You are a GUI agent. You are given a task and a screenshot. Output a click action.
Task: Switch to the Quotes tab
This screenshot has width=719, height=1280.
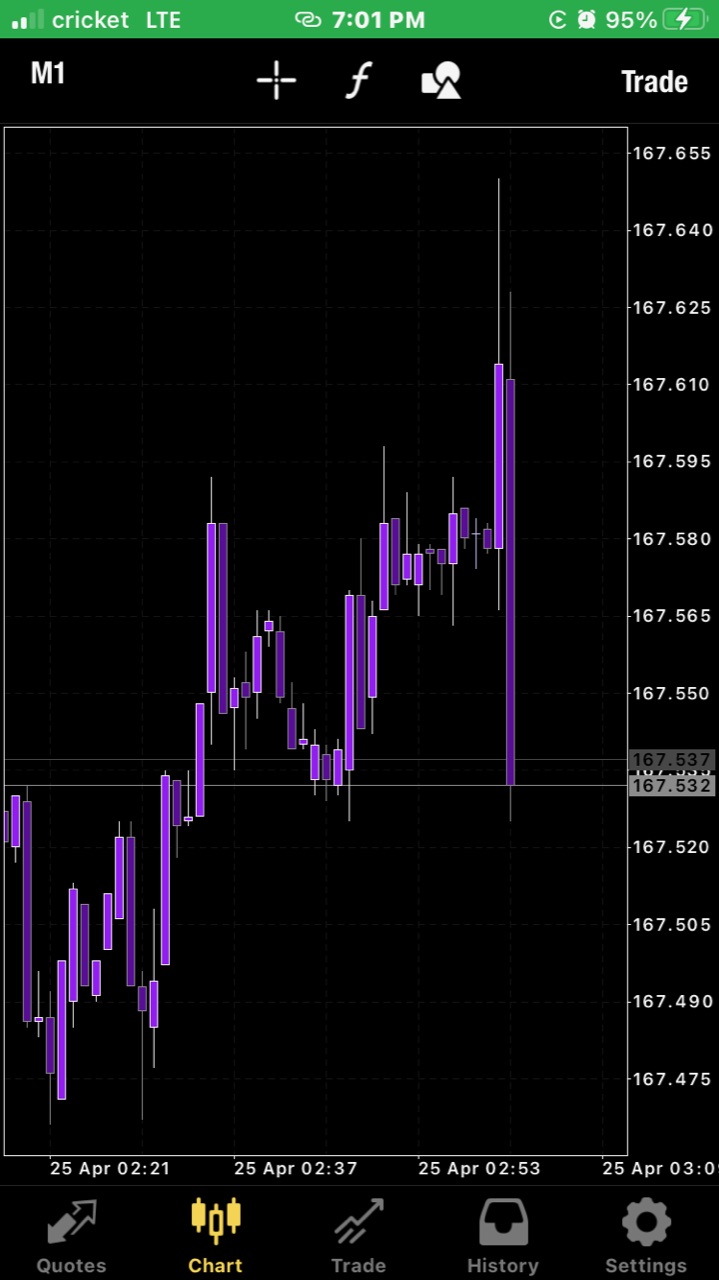[71, 1235]
